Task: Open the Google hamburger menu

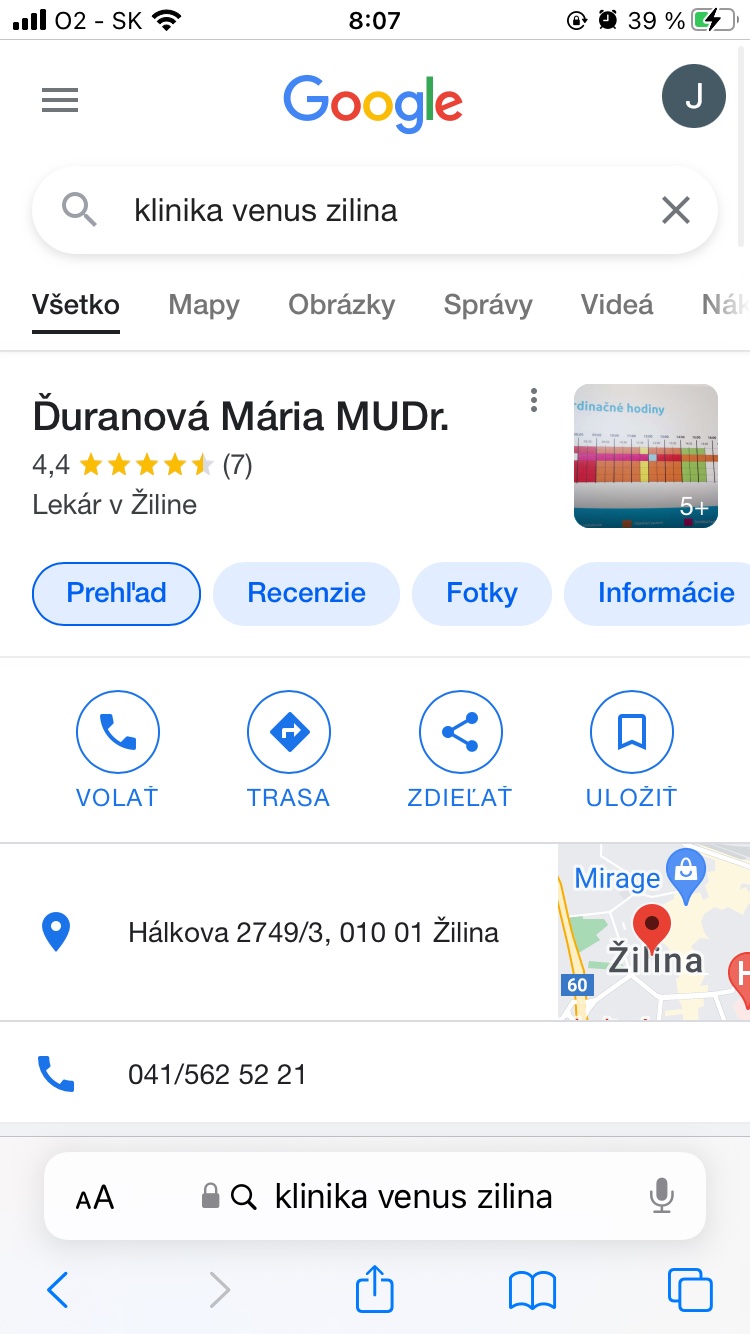Action: pyautogui.click(x=60, y=100)
